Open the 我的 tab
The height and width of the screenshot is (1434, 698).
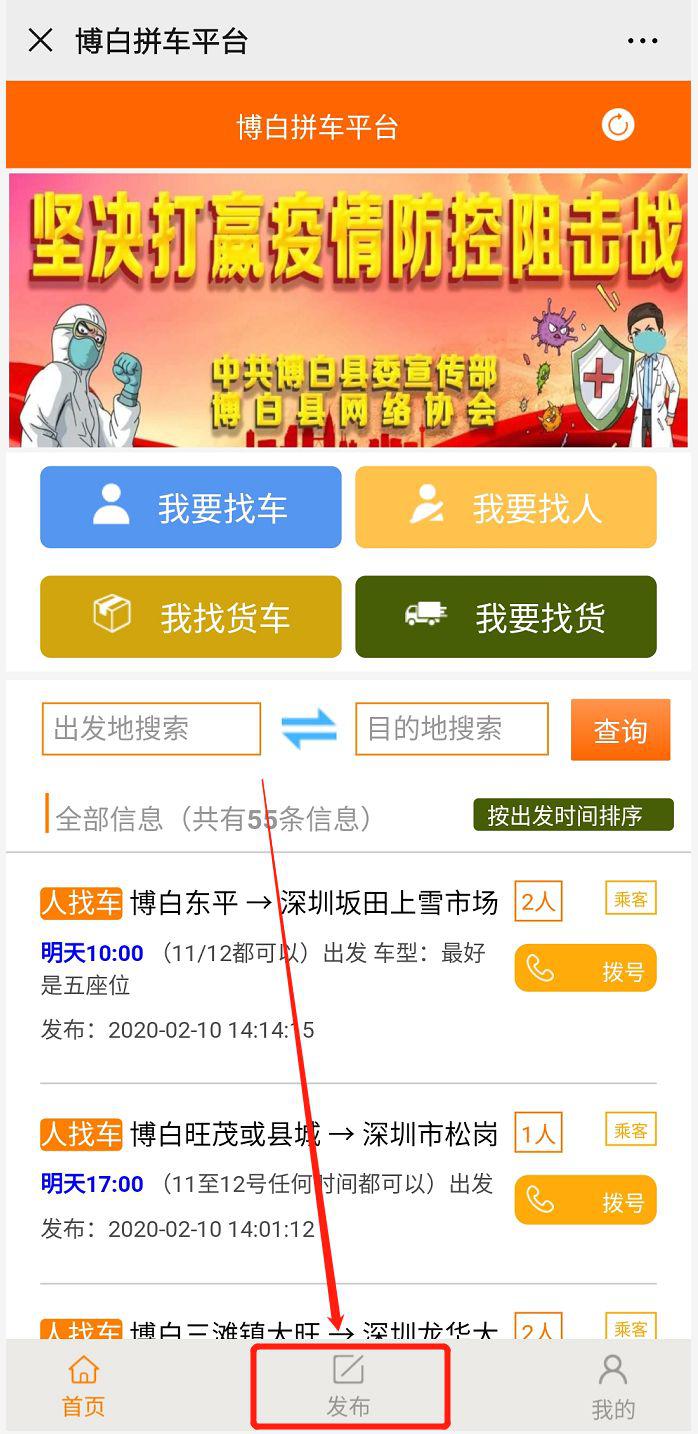(613, 1387)
